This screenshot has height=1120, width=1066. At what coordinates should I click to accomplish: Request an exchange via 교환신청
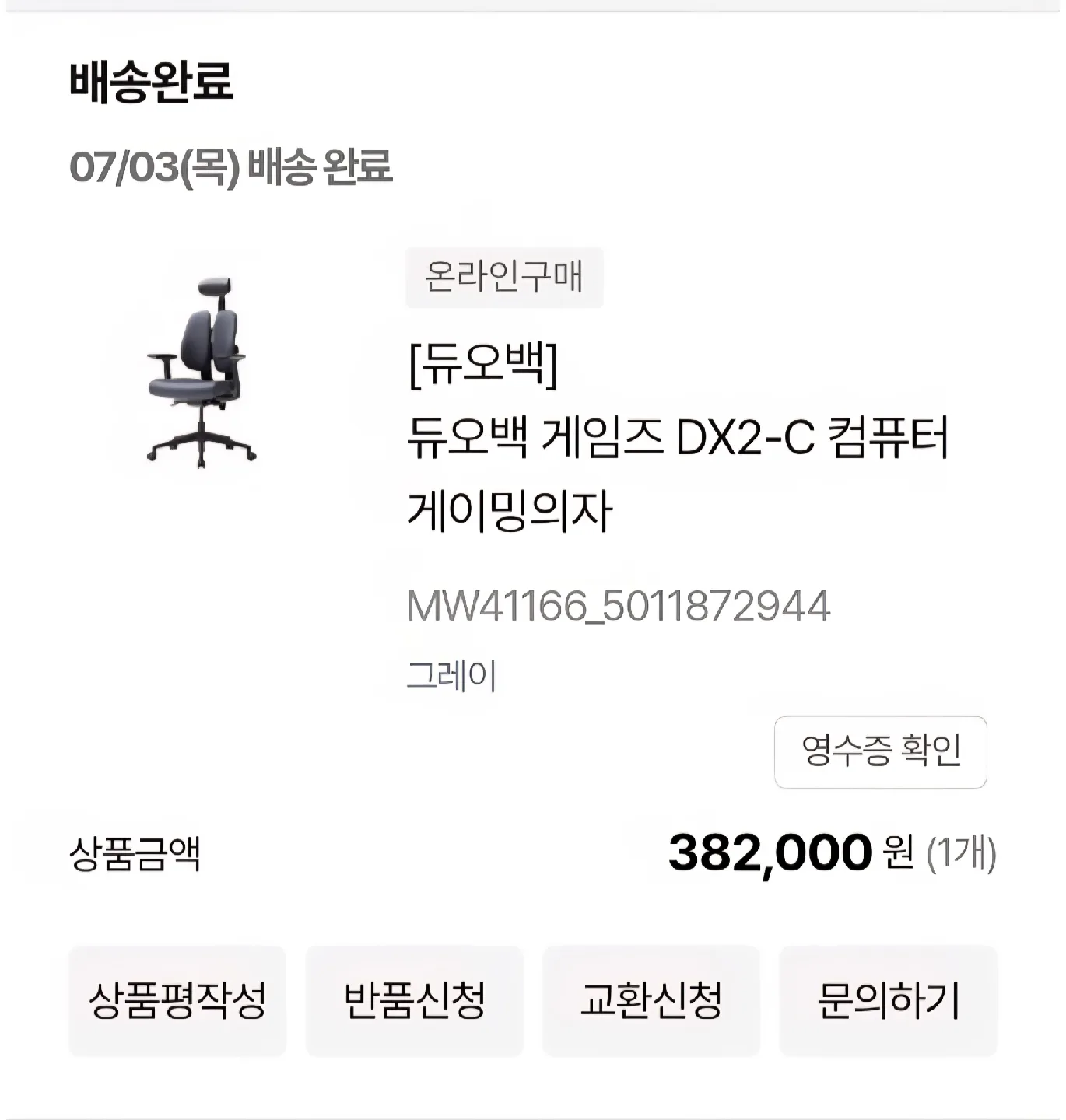click(650, 1000)
